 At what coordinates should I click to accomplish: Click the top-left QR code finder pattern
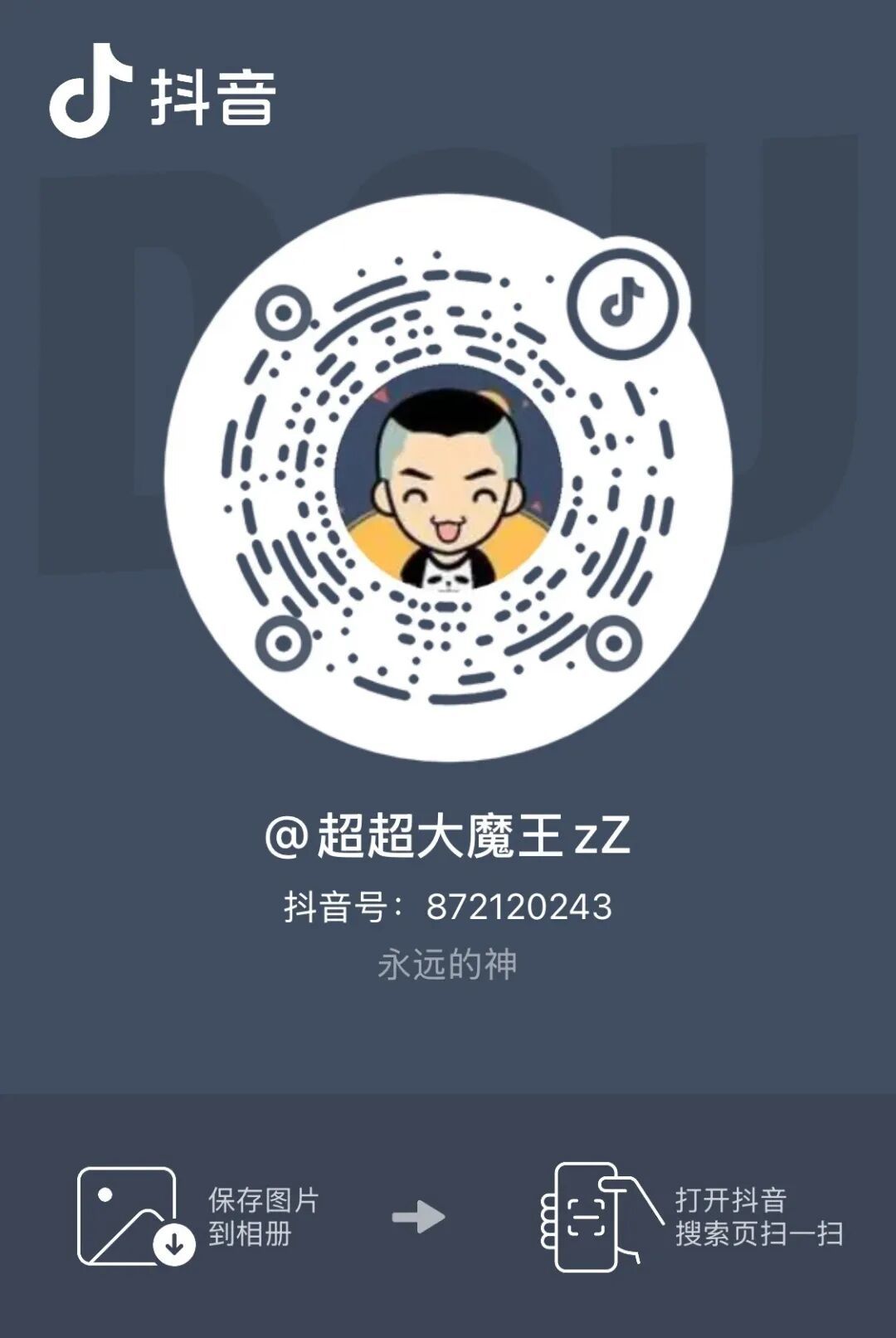point(283,313)
